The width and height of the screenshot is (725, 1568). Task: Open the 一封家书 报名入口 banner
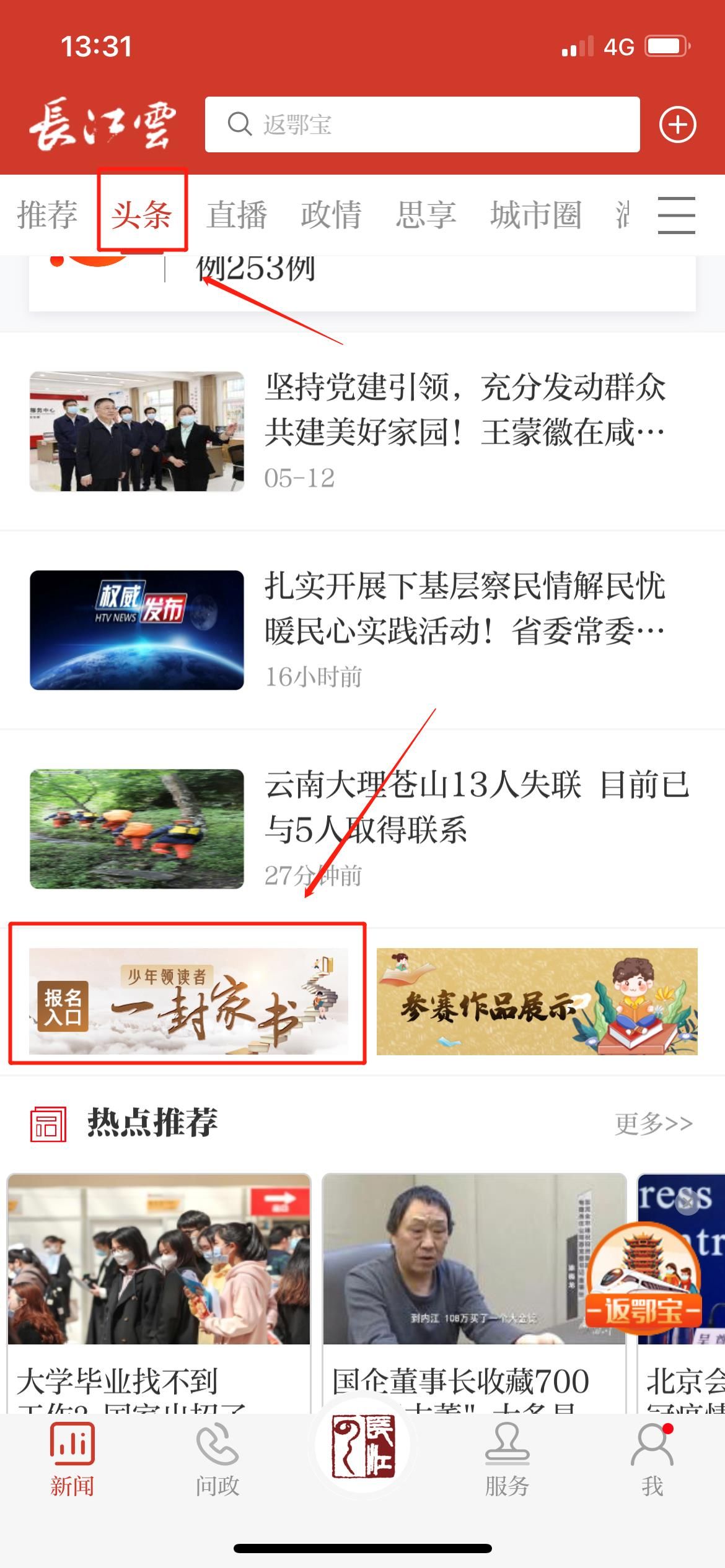coord(188,1001)
